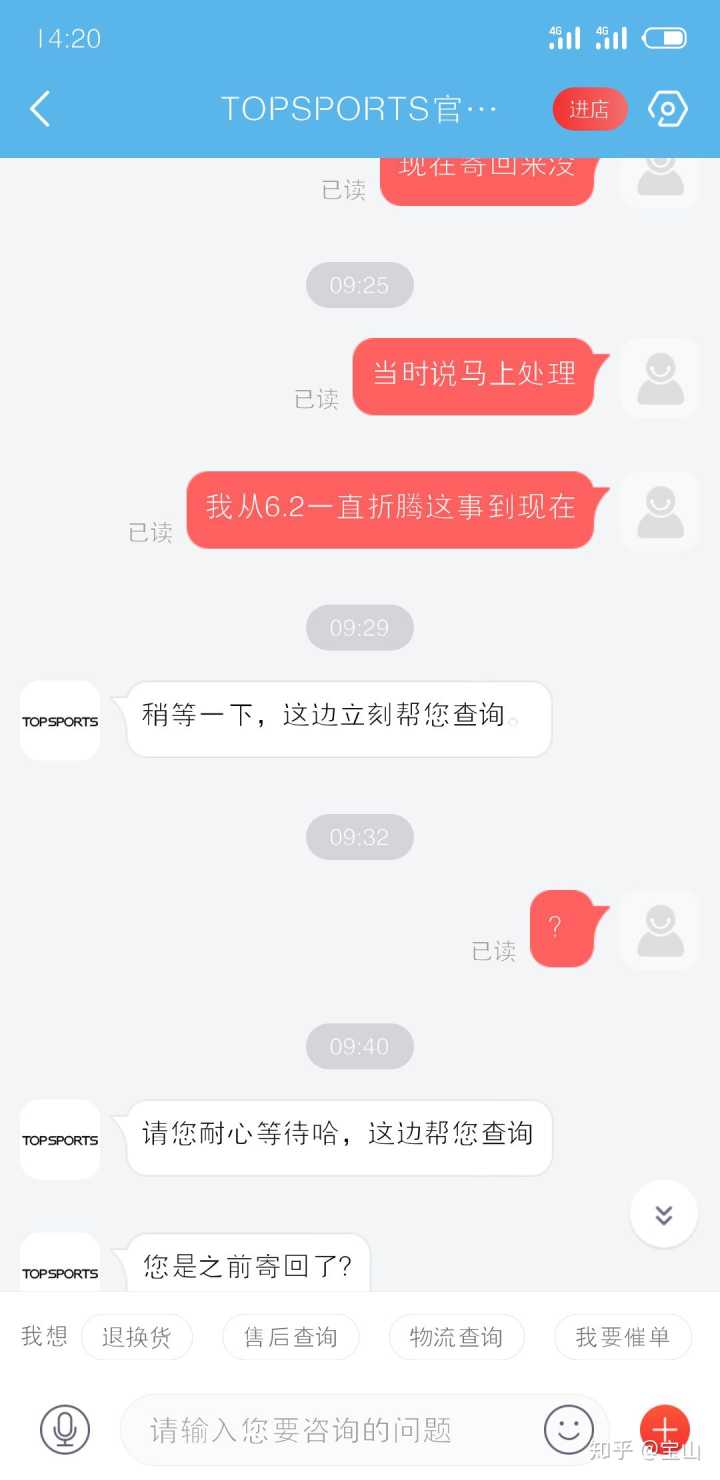The image size is (720, 1480).
Task: Tap the 我要催单 quick chip
Action: (622, 1337)
